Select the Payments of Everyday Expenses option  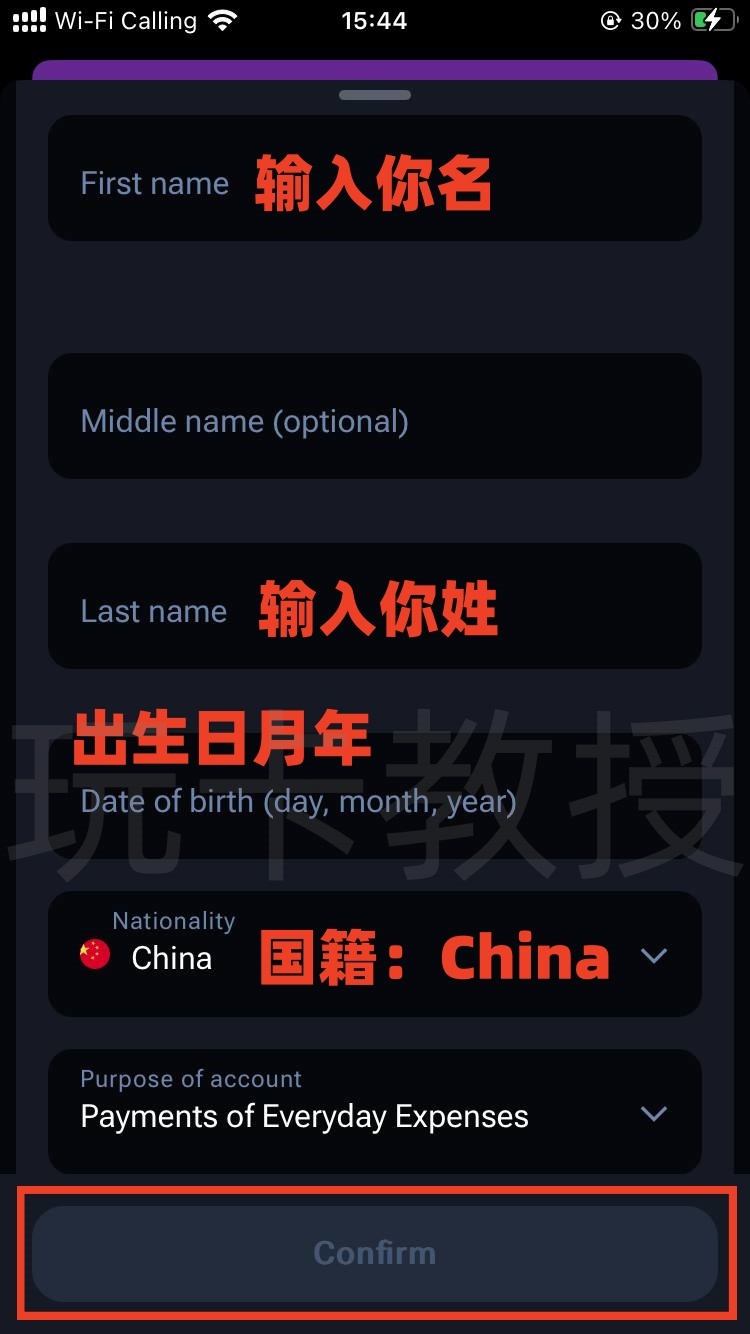pos(304,1116)
